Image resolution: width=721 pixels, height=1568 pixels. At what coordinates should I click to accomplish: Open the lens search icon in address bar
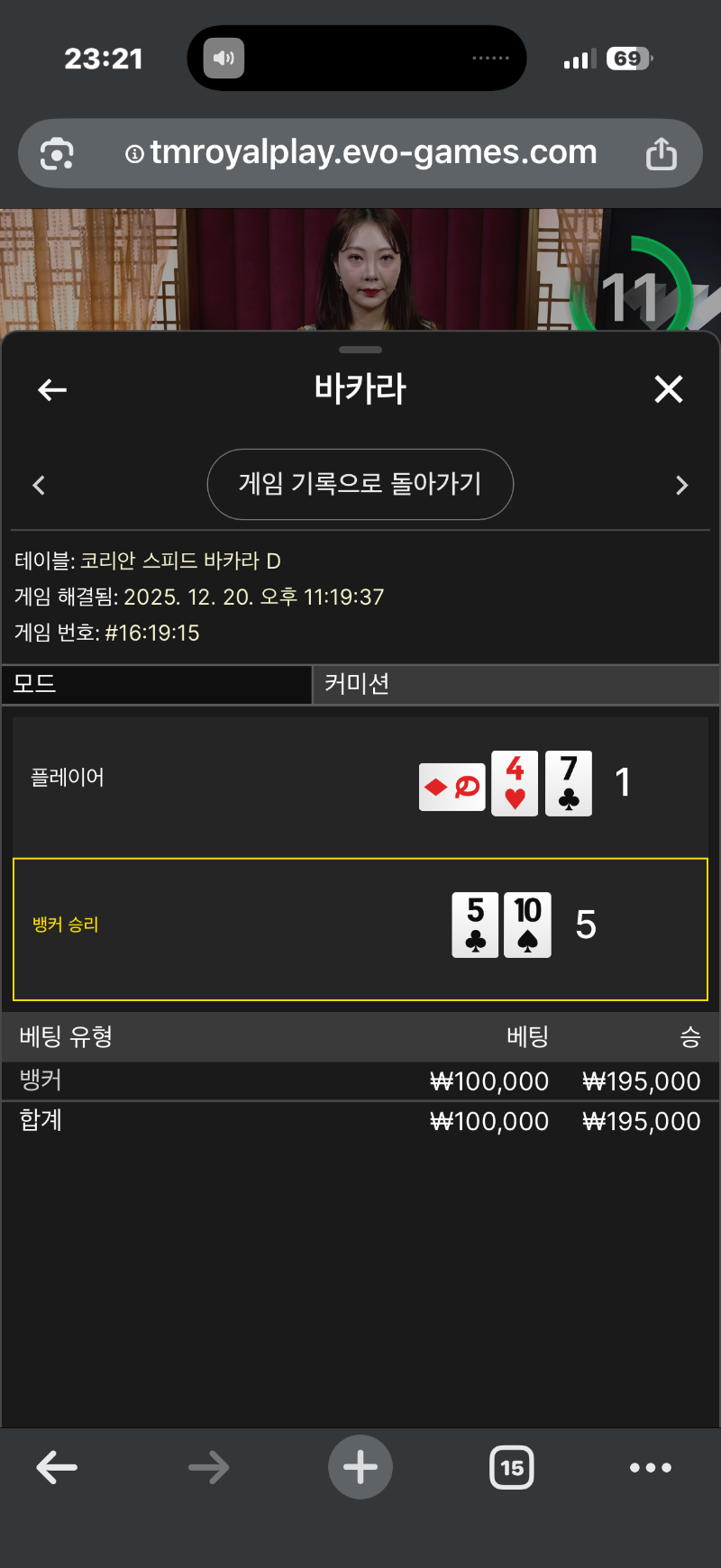tap(57, 154)
